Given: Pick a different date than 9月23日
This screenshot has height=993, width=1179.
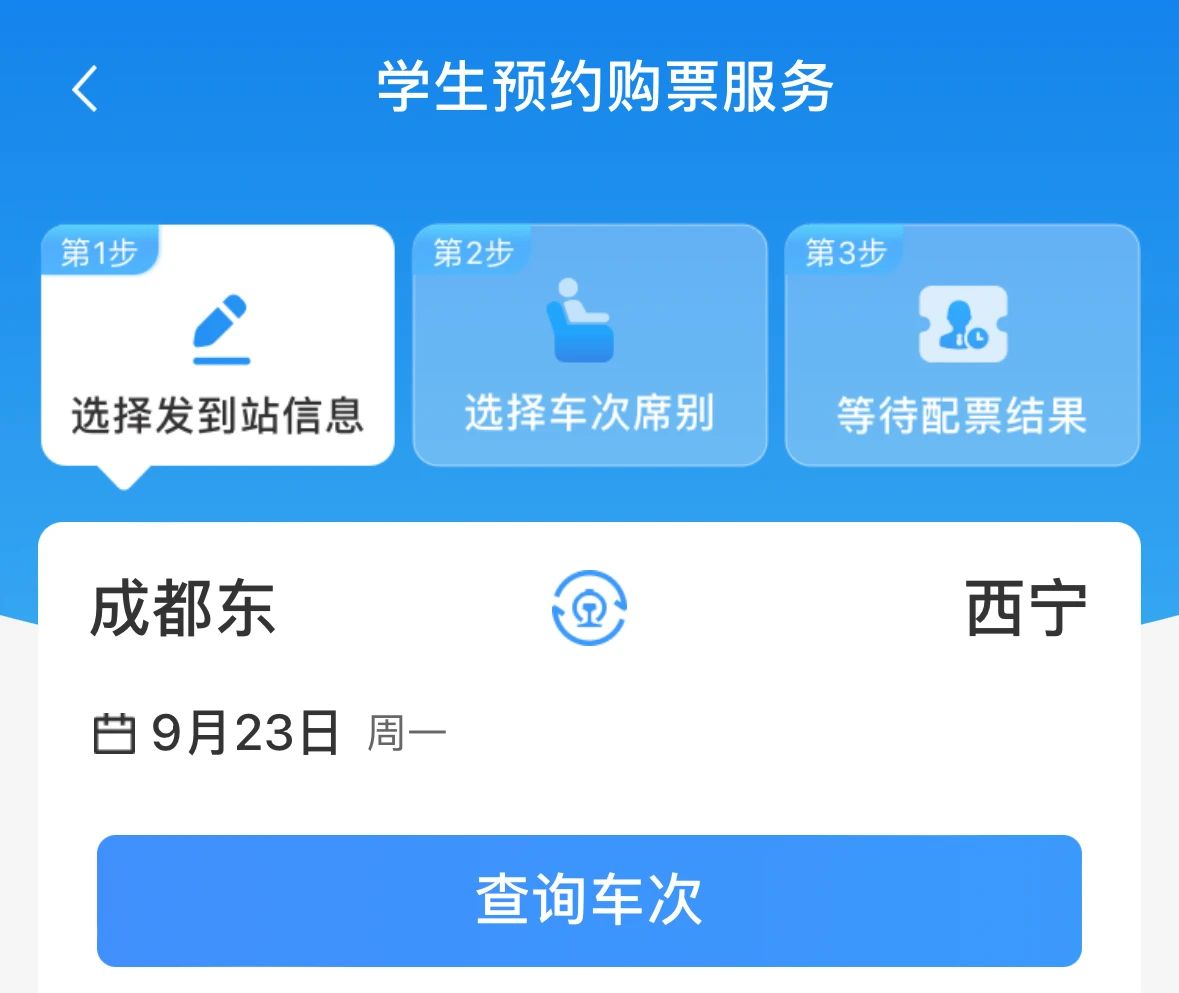Looking at the screenshot, I should 245,734.
